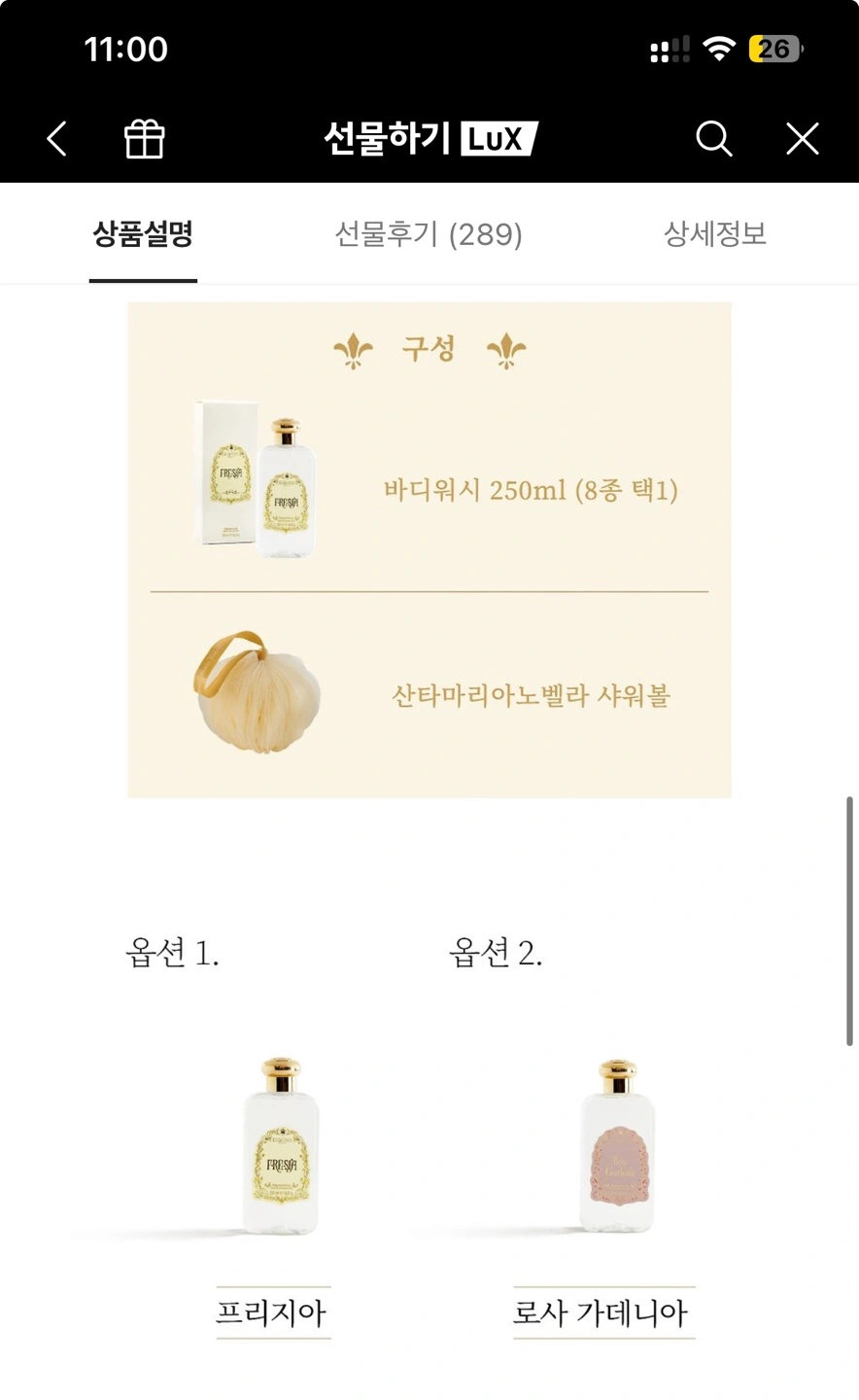Image resolution: width=859 pixels, height=1400 pixels.
Task: Switch to the 상세정보 tab
Action: coord(715,234)
